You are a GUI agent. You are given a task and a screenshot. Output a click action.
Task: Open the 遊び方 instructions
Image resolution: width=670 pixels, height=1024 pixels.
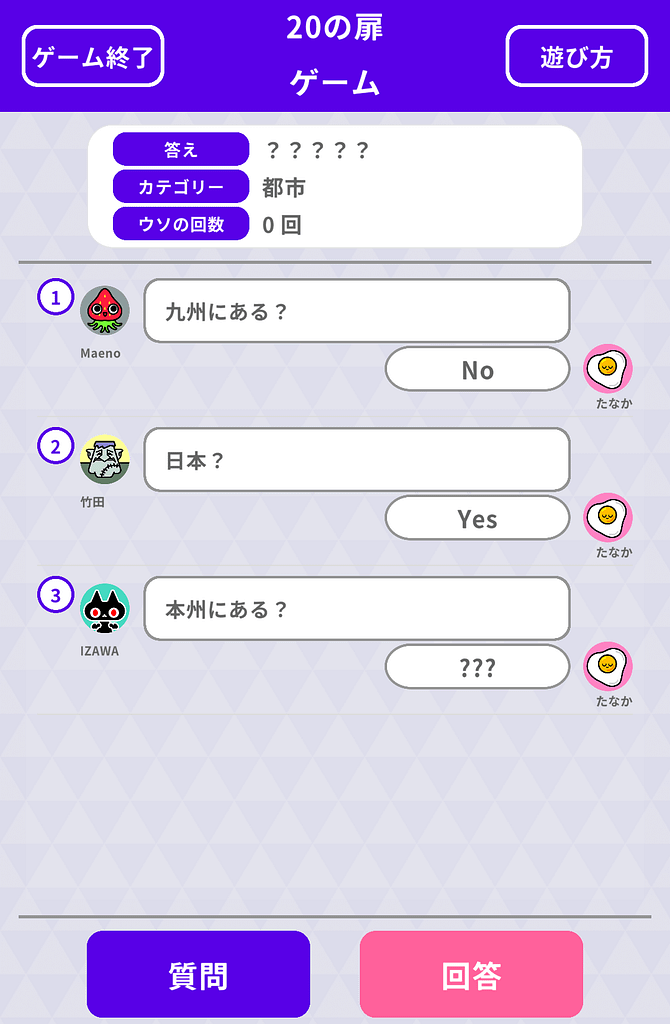click(x=576, y=57)
